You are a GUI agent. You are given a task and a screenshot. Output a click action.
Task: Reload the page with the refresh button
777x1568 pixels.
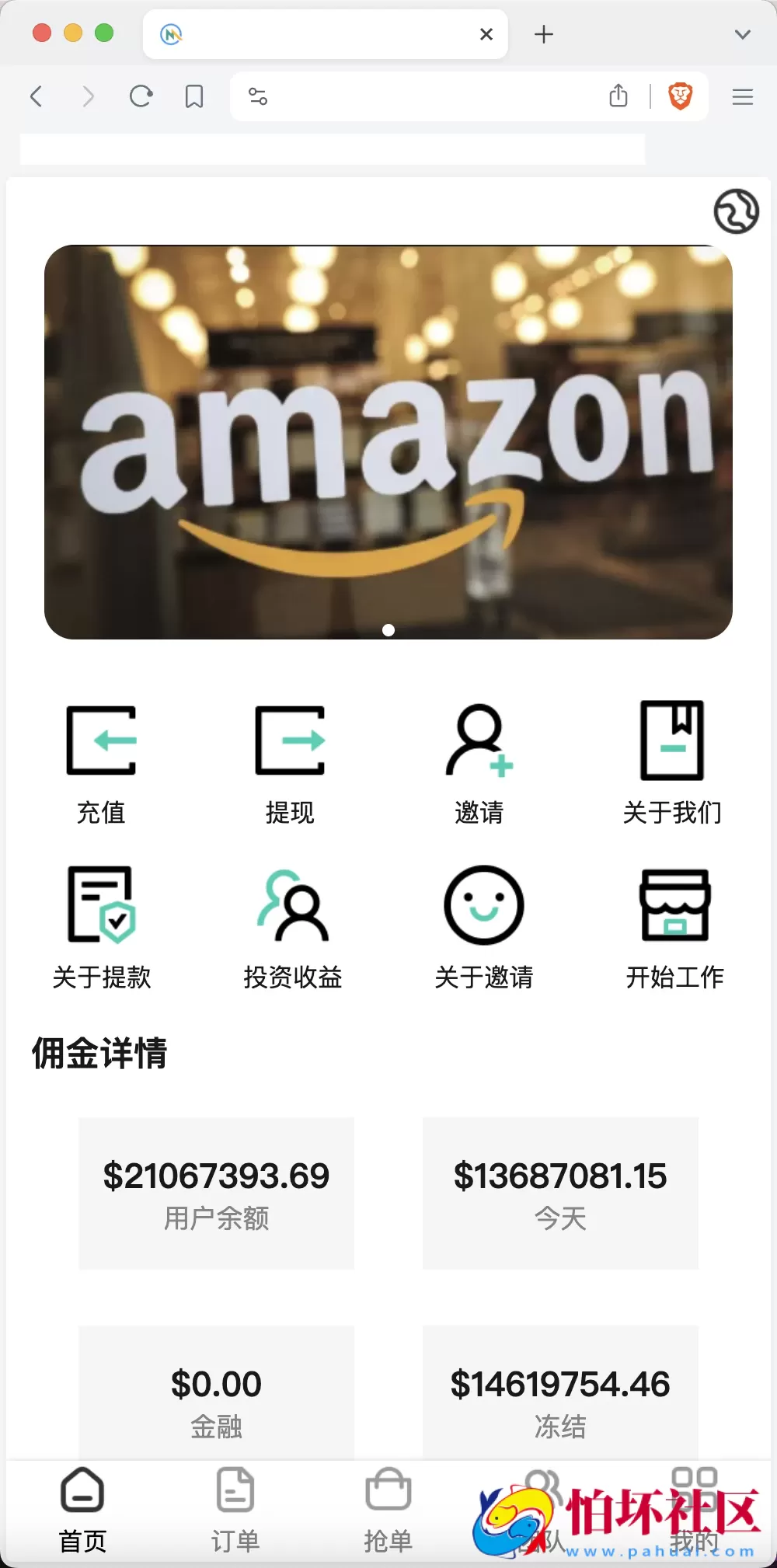(x=140, y=96)
